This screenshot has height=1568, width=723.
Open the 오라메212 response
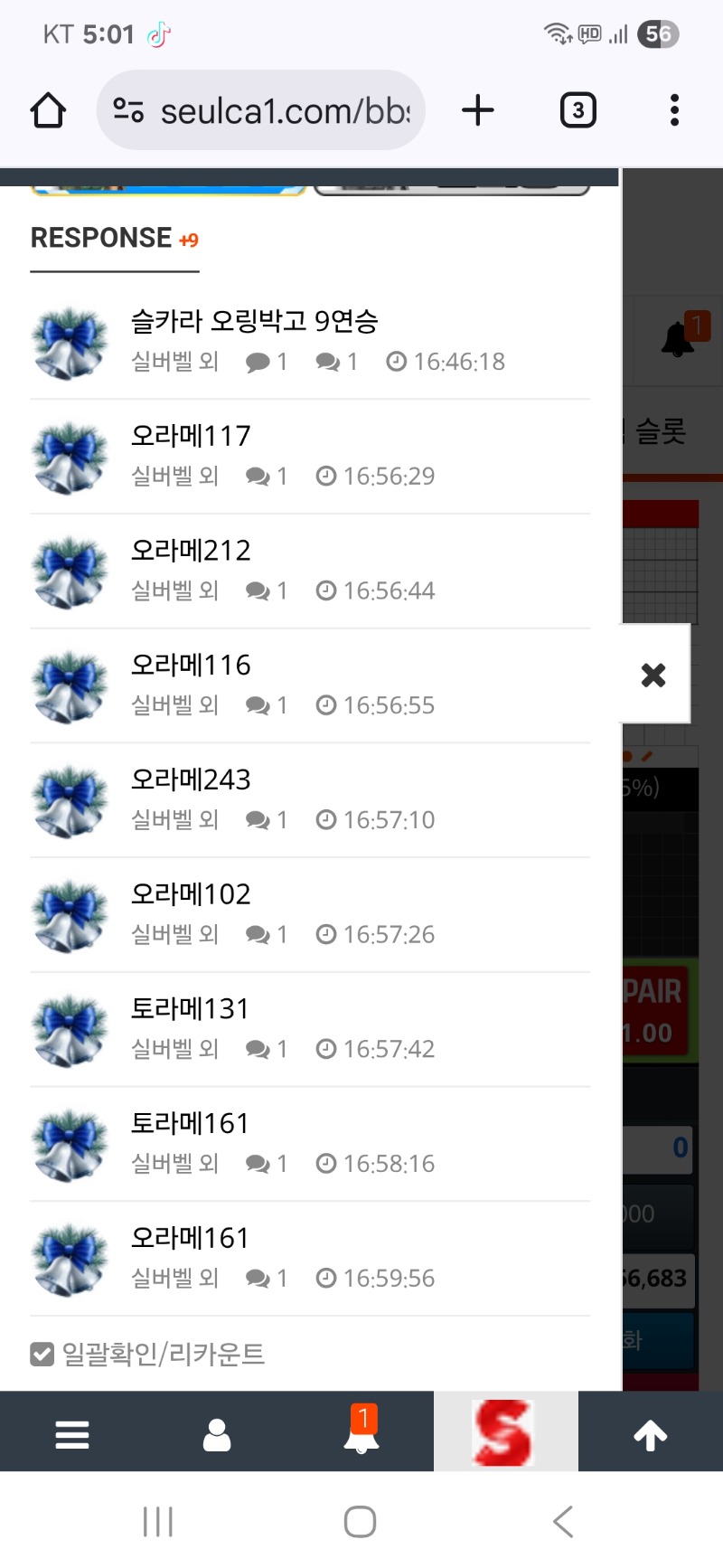[191, 551]
